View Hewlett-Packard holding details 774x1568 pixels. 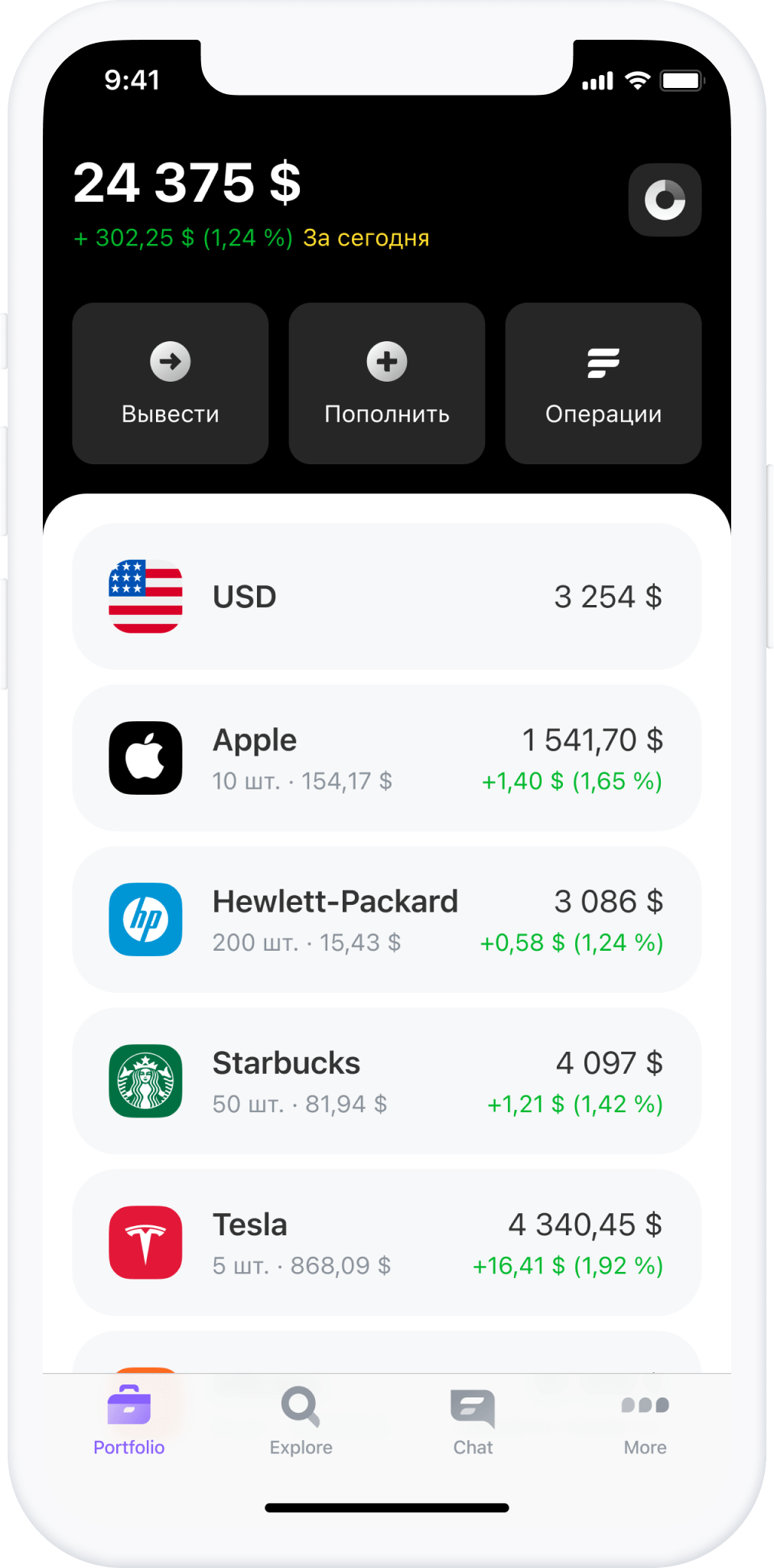click(387, 919)
